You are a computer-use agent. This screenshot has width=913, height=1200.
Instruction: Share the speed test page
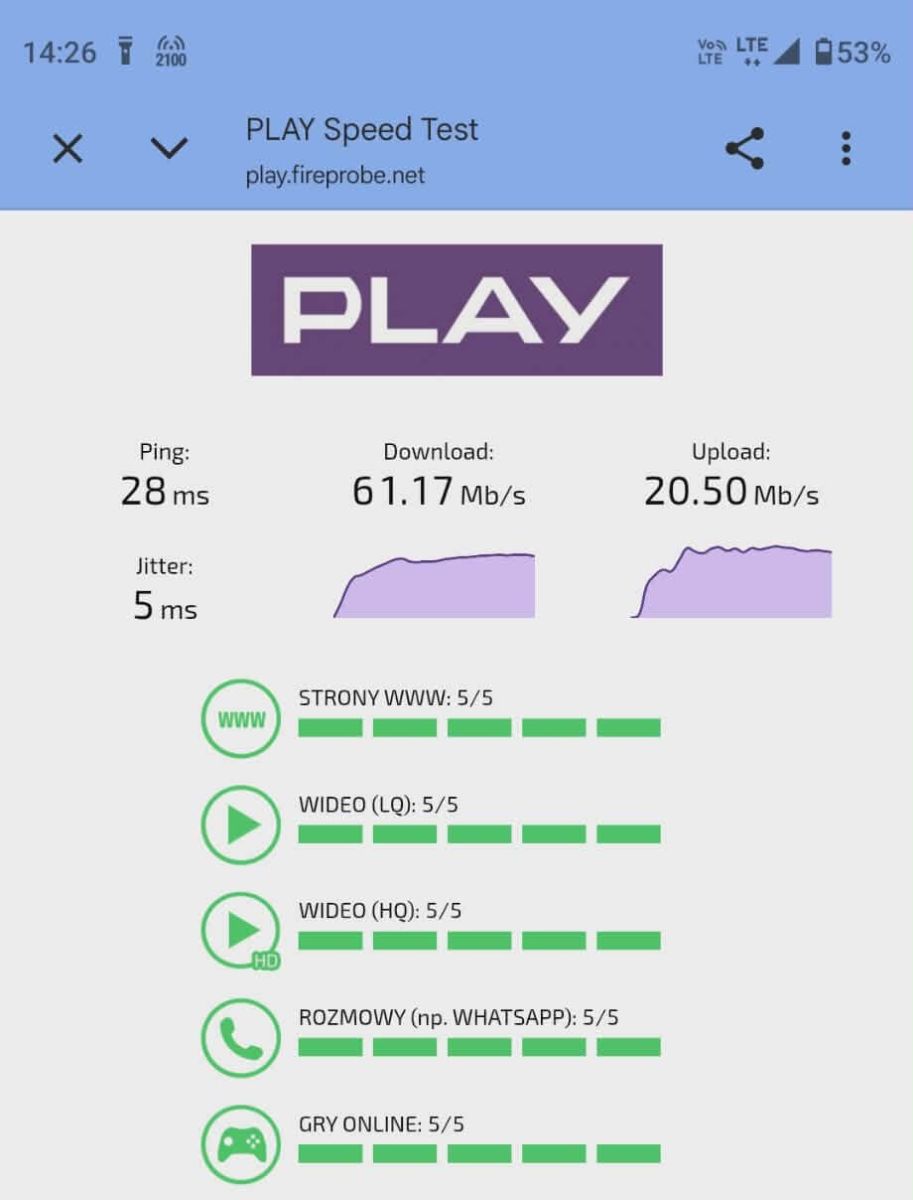coord(745,149)
